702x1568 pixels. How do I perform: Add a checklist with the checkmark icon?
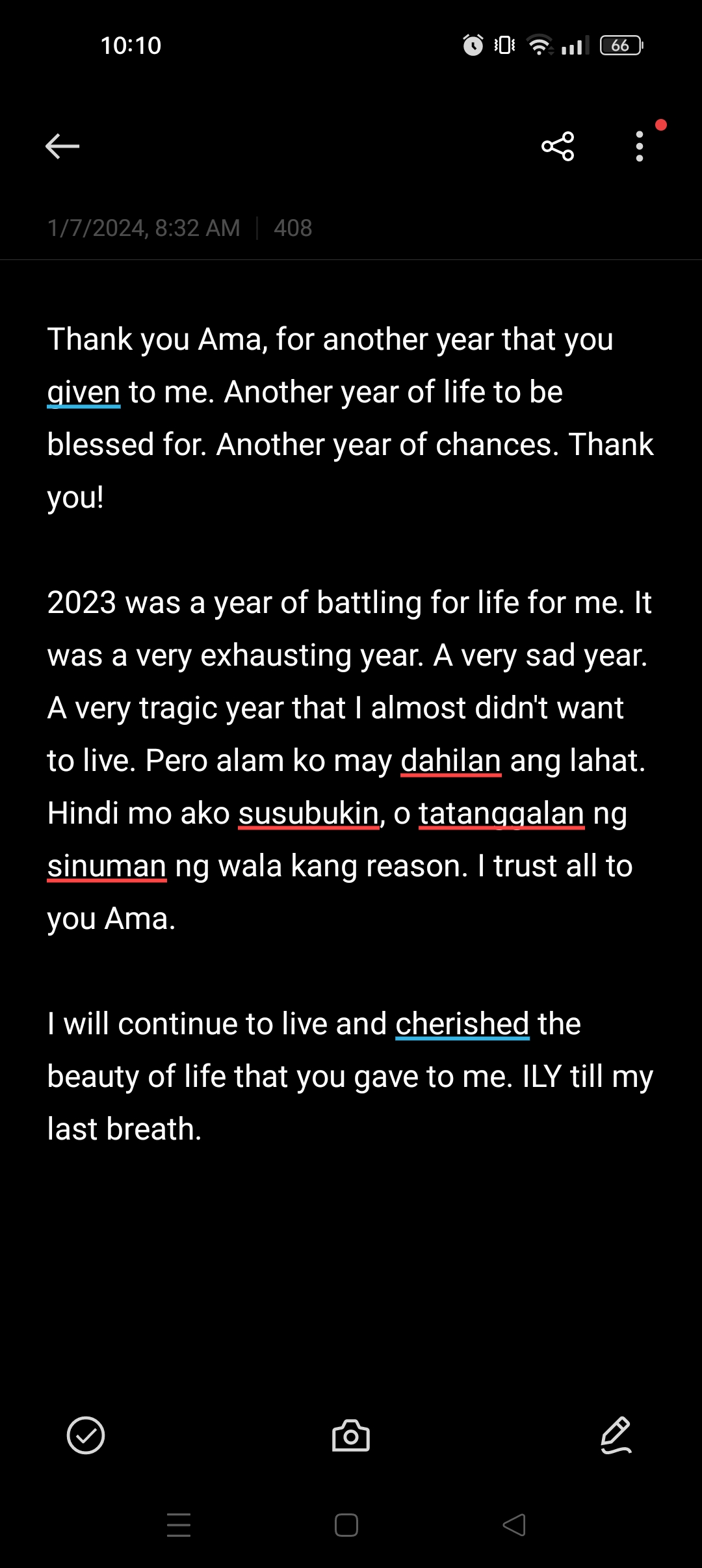[86, 1435]
